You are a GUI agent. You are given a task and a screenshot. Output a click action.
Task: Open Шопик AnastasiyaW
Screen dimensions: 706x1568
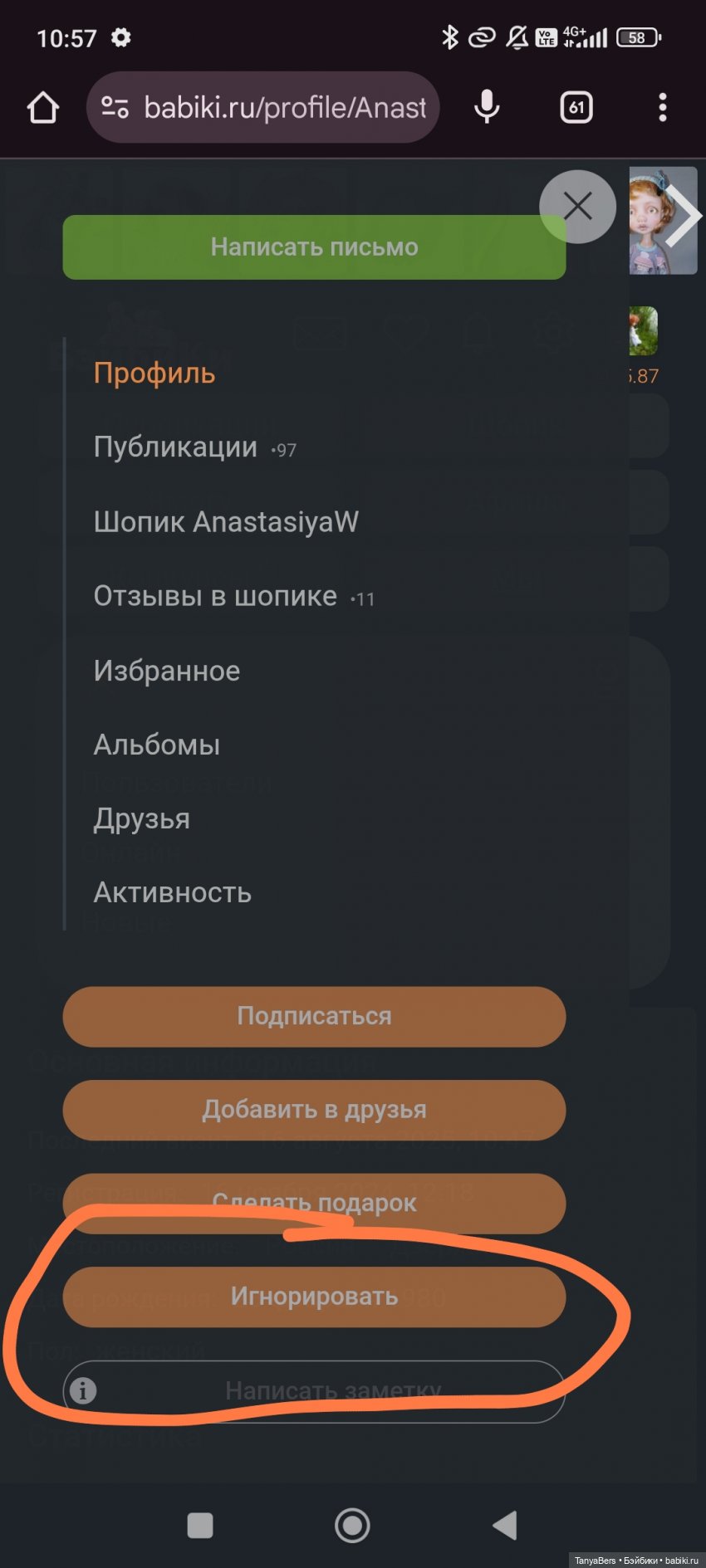(x=226, y=522)
